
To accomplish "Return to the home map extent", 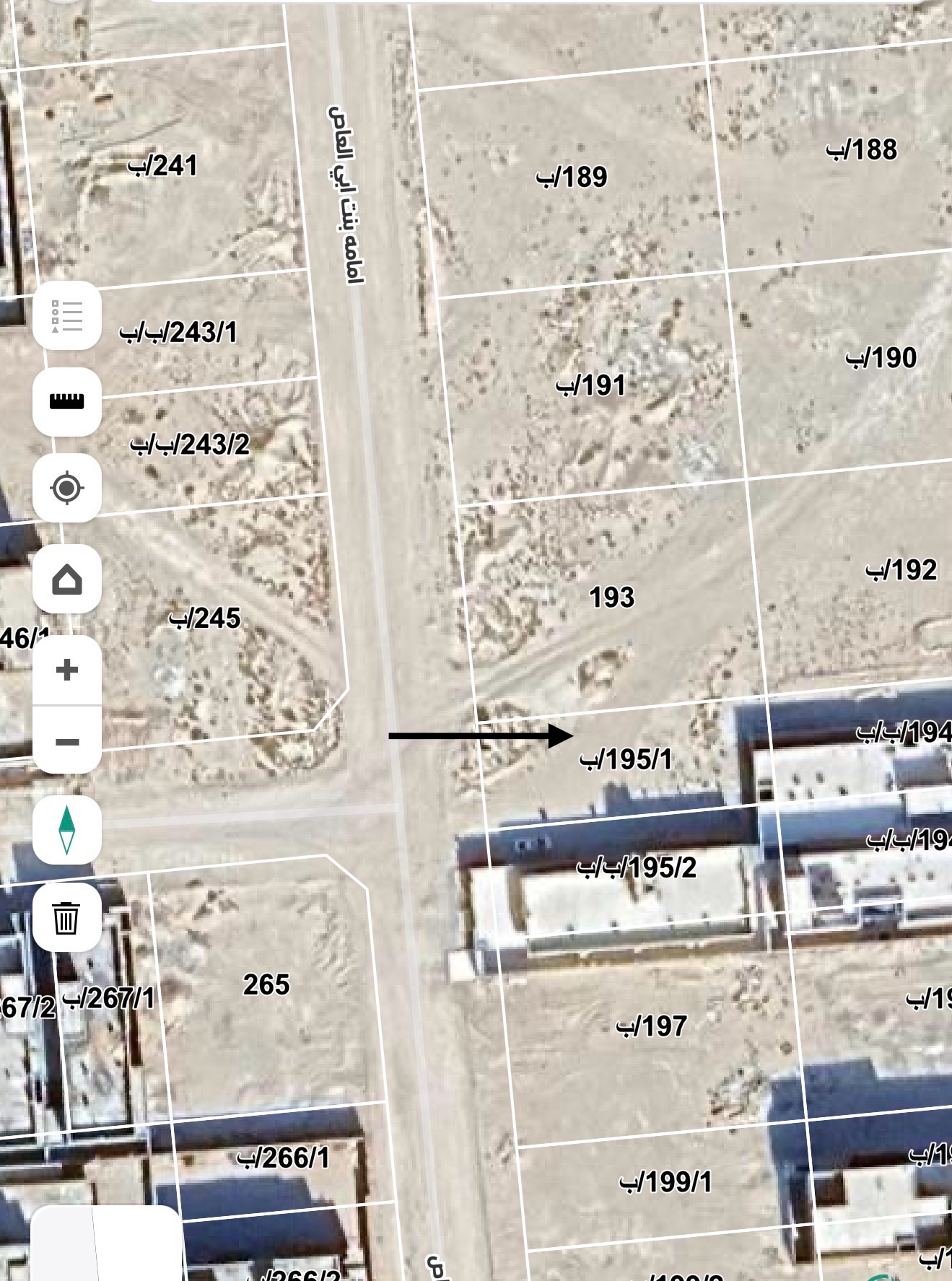I will [67, 580].
